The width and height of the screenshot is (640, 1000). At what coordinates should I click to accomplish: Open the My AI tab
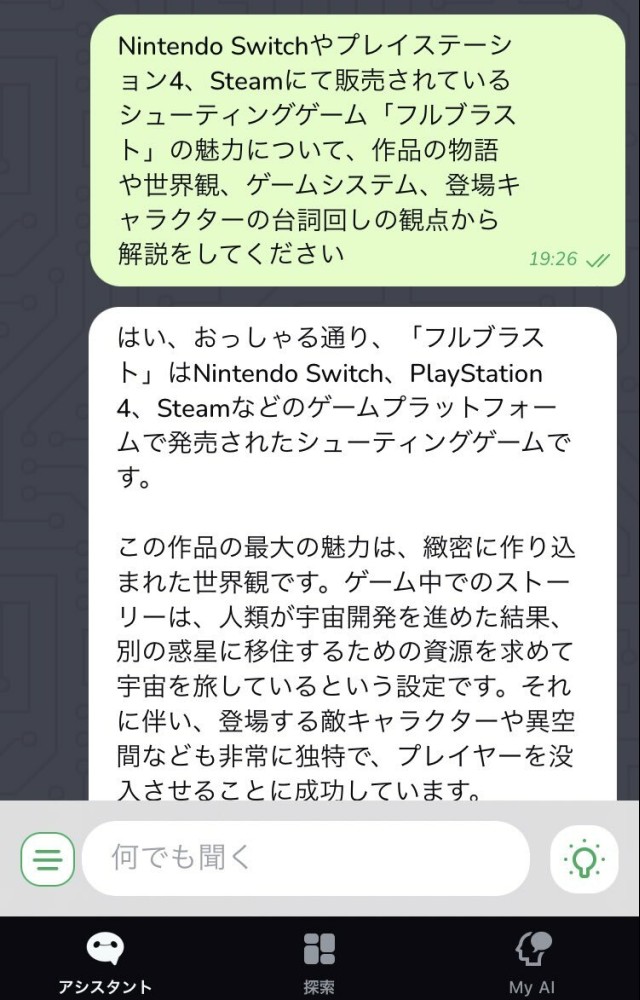pos(534,961)
